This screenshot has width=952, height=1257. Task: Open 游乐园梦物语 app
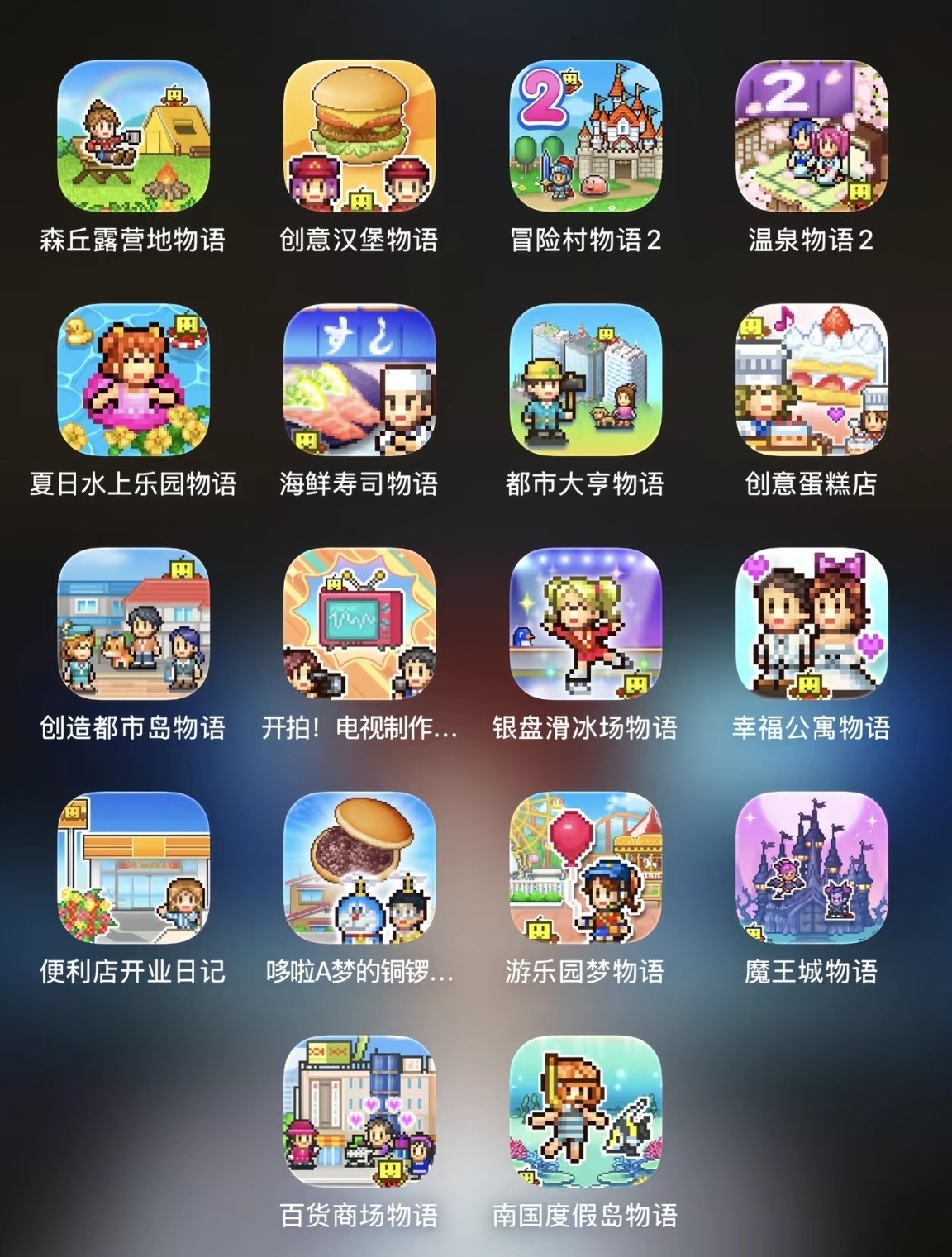point(585,867)
